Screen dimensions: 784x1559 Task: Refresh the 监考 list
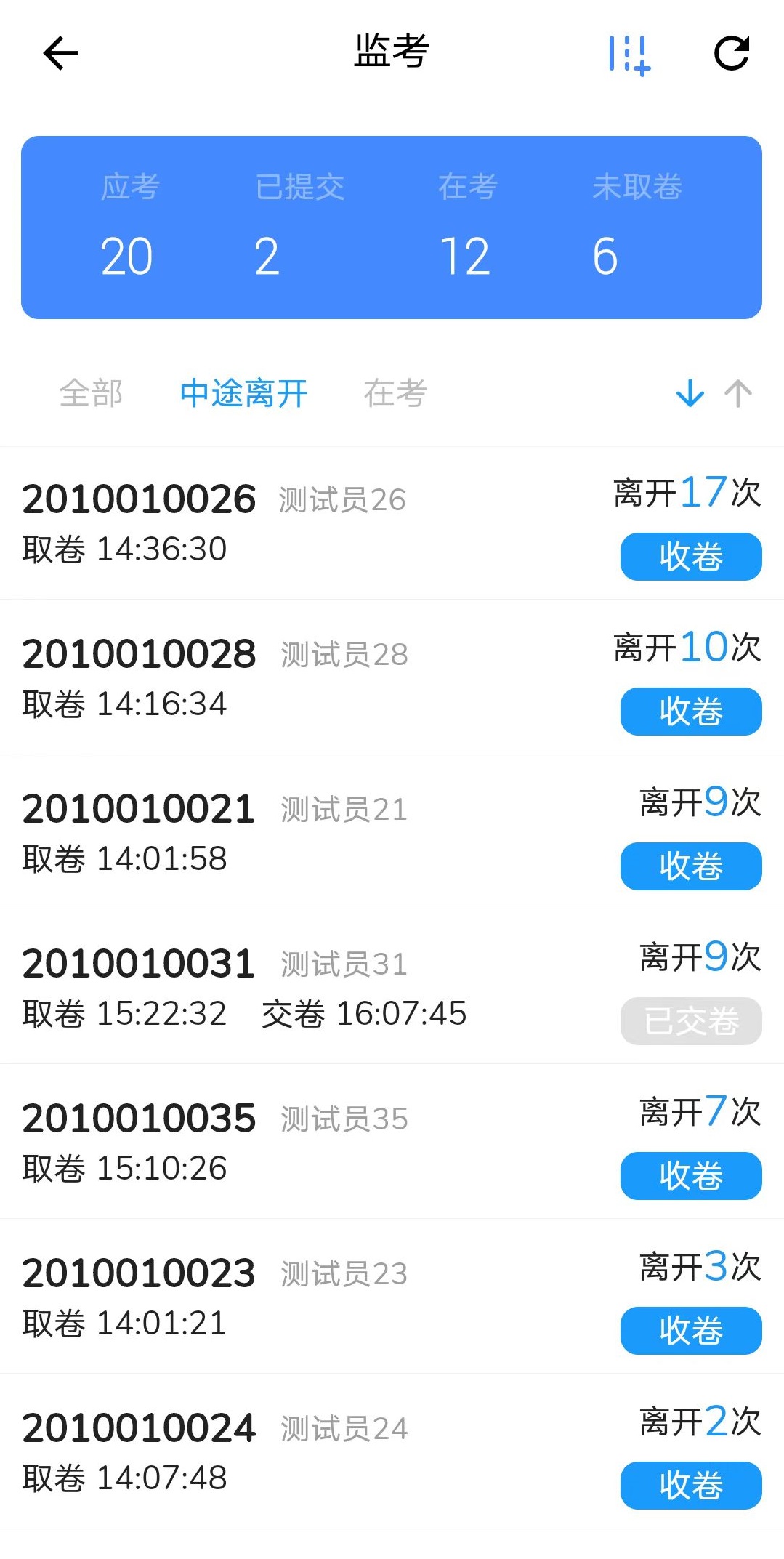(731, 53)
